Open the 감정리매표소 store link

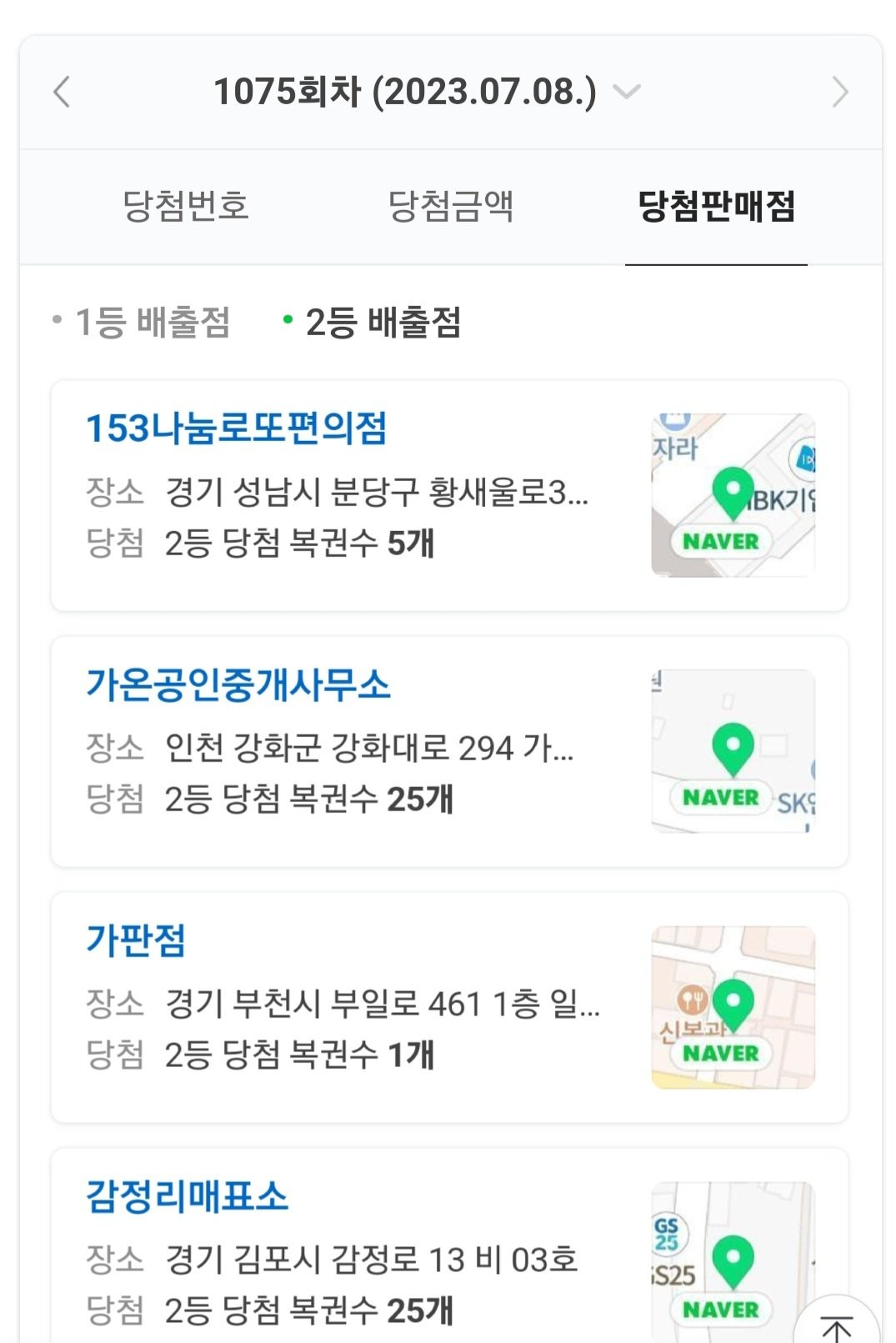(x=188, y=1196)
